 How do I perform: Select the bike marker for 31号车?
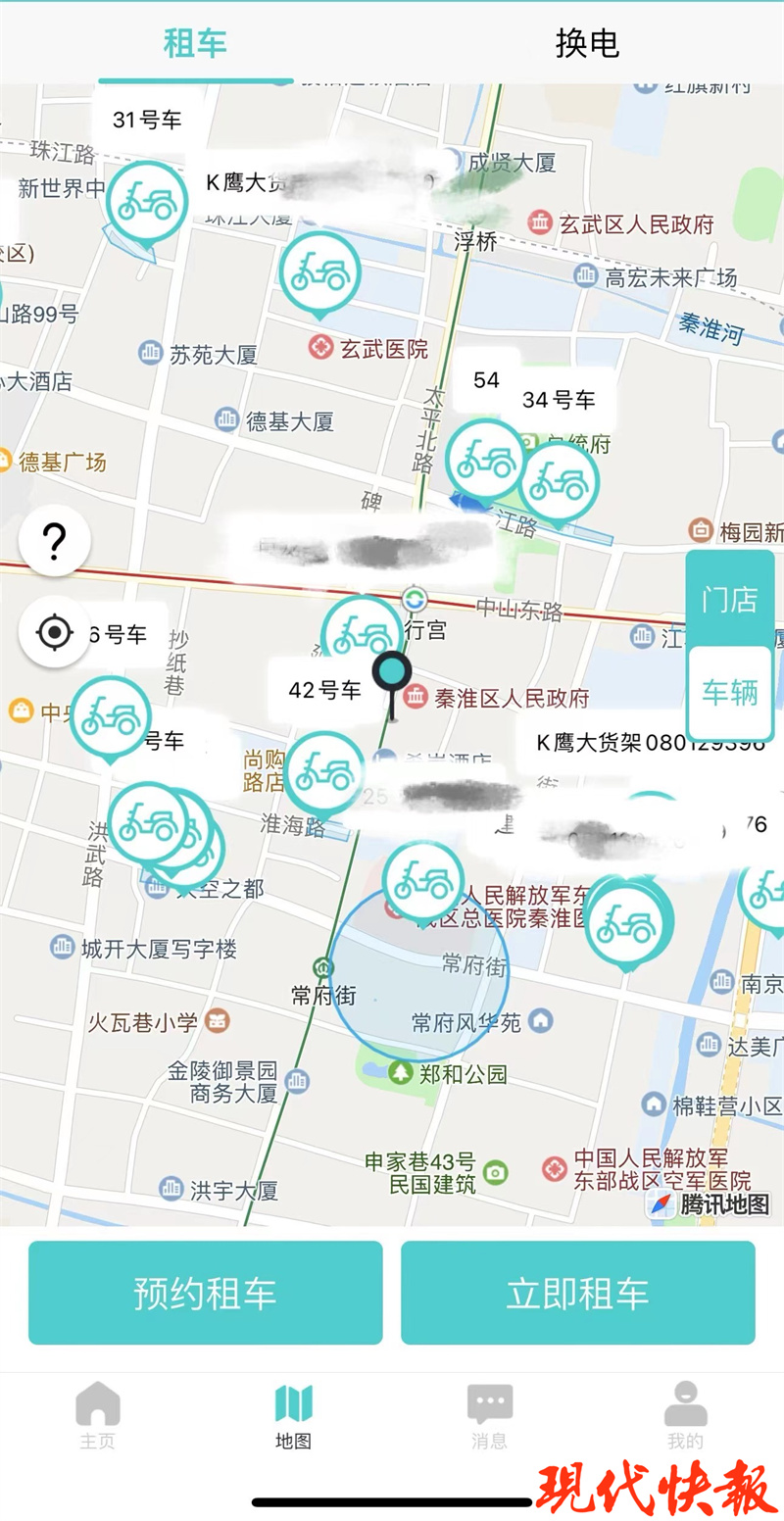tap(145, 201)
